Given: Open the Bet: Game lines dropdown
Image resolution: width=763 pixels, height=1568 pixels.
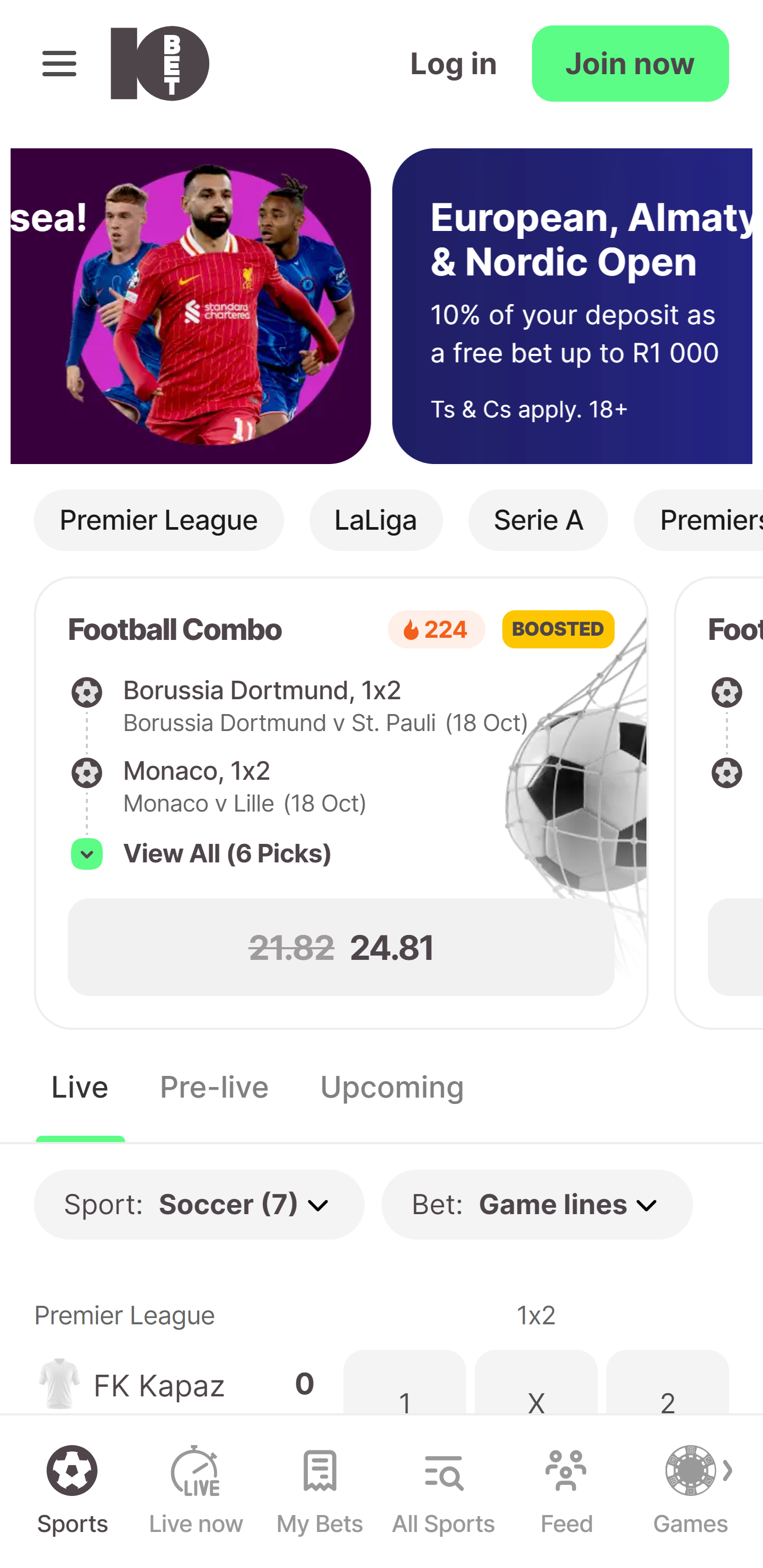Looking at the screenshot, I should [x=536, y=1204].
